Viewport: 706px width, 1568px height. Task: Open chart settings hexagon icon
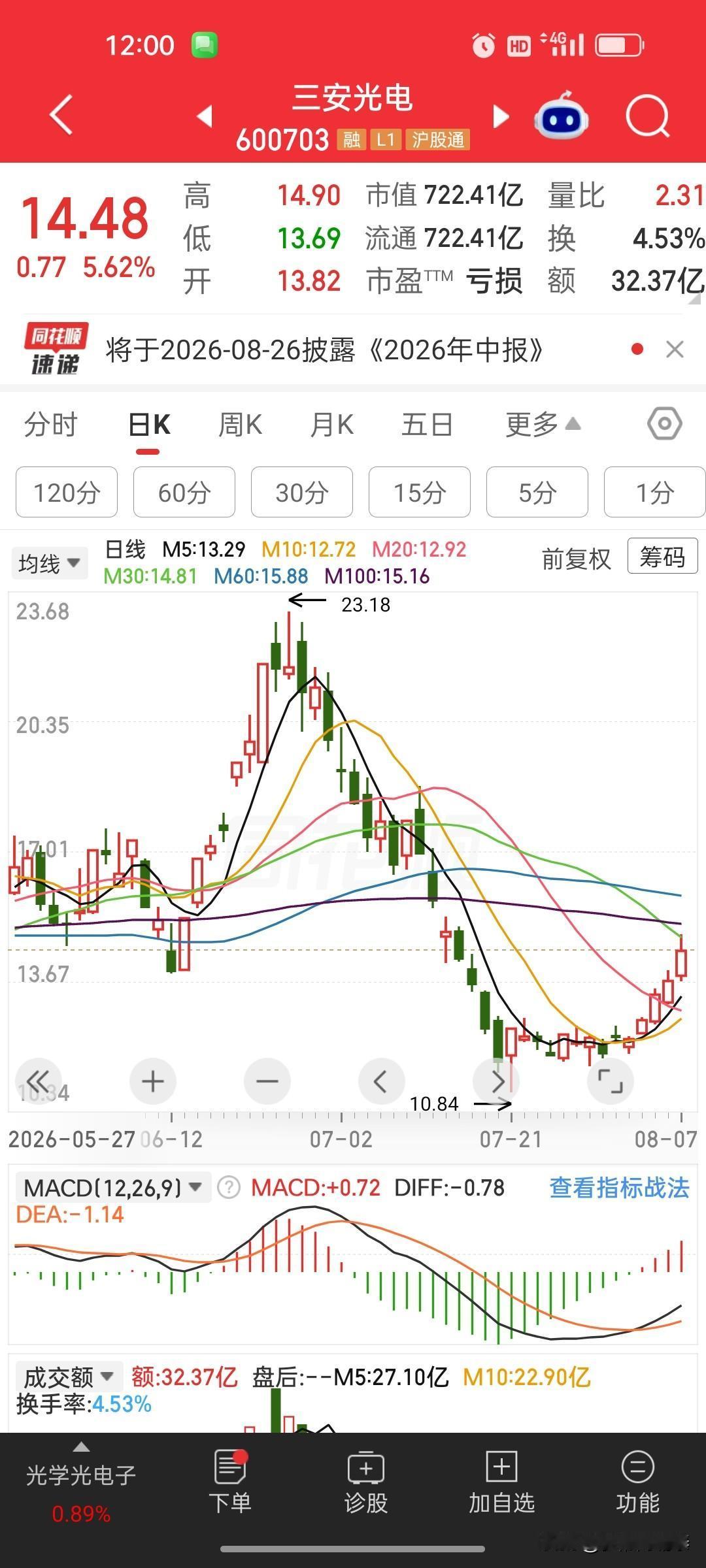[x=665, y=424]
